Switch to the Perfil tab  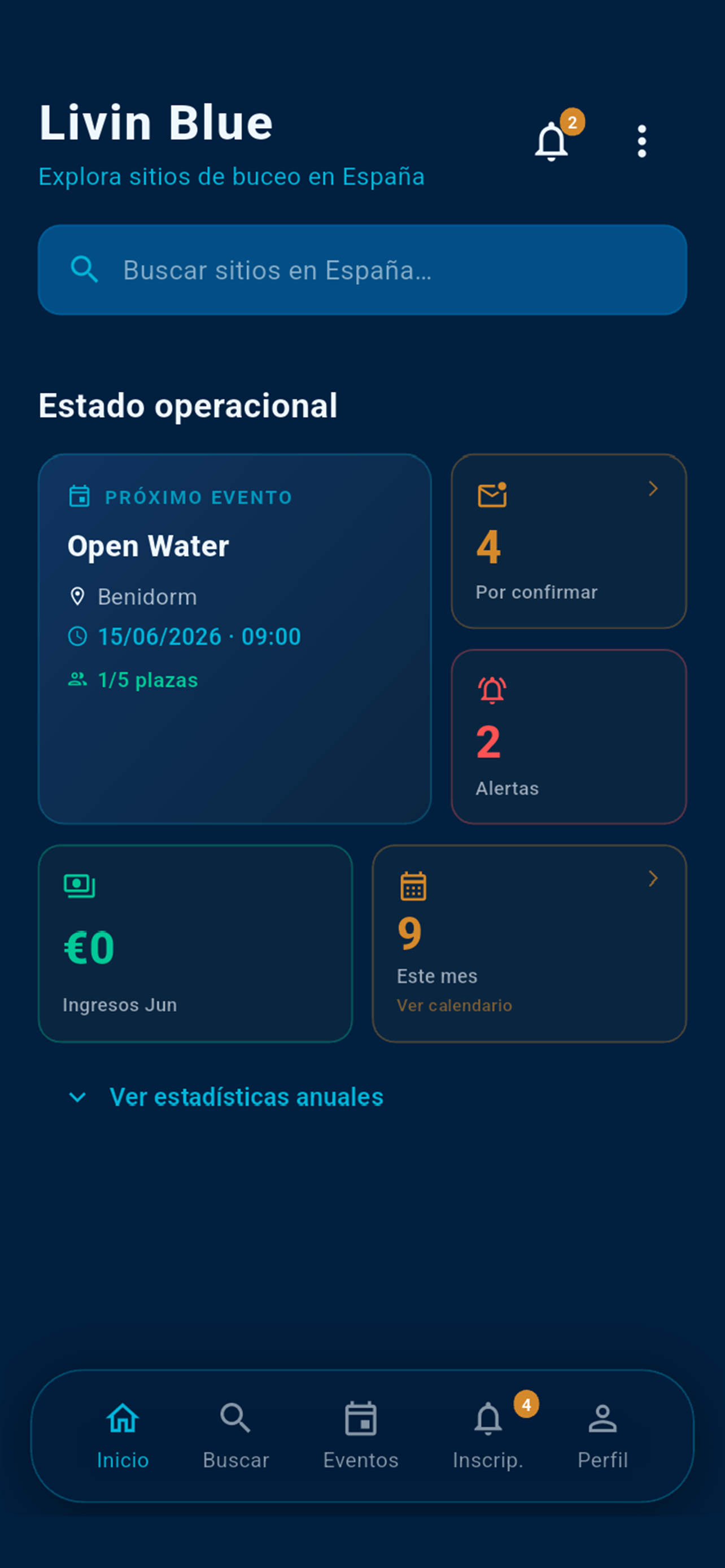tap(602, 1436)
